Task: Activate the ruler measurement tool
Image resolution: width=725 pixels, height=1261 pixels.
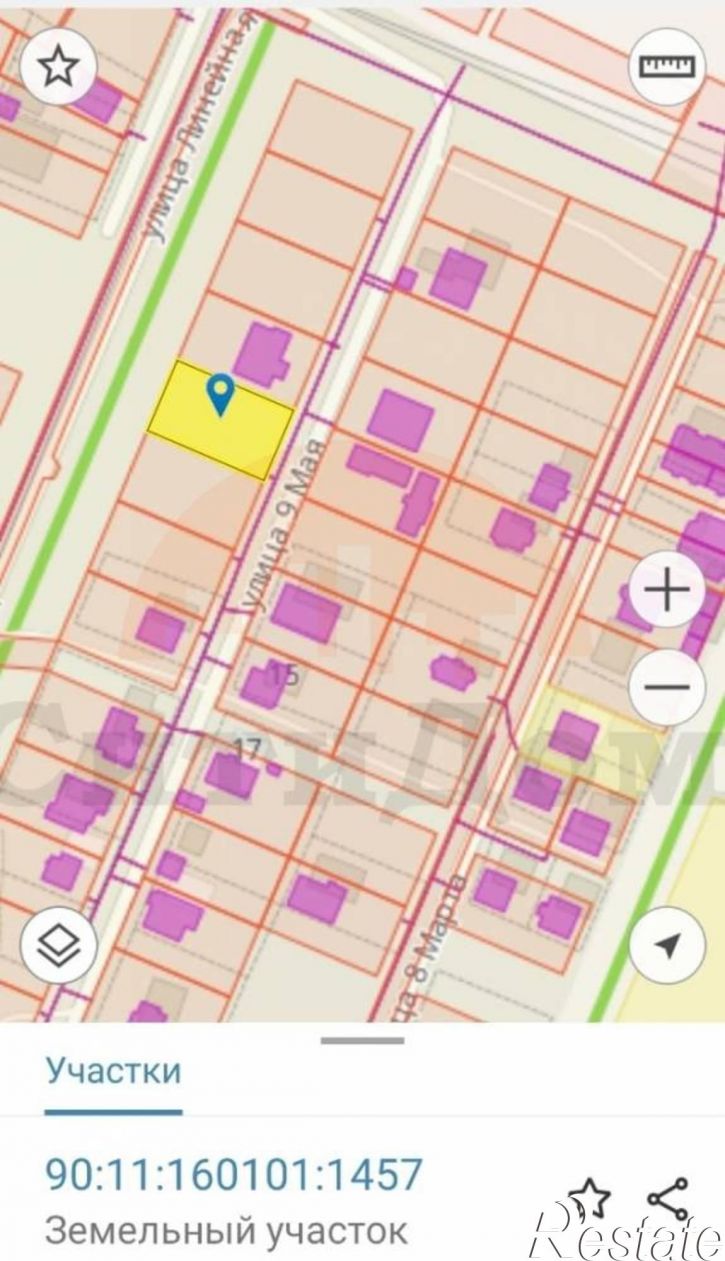Action: [666, 66]
